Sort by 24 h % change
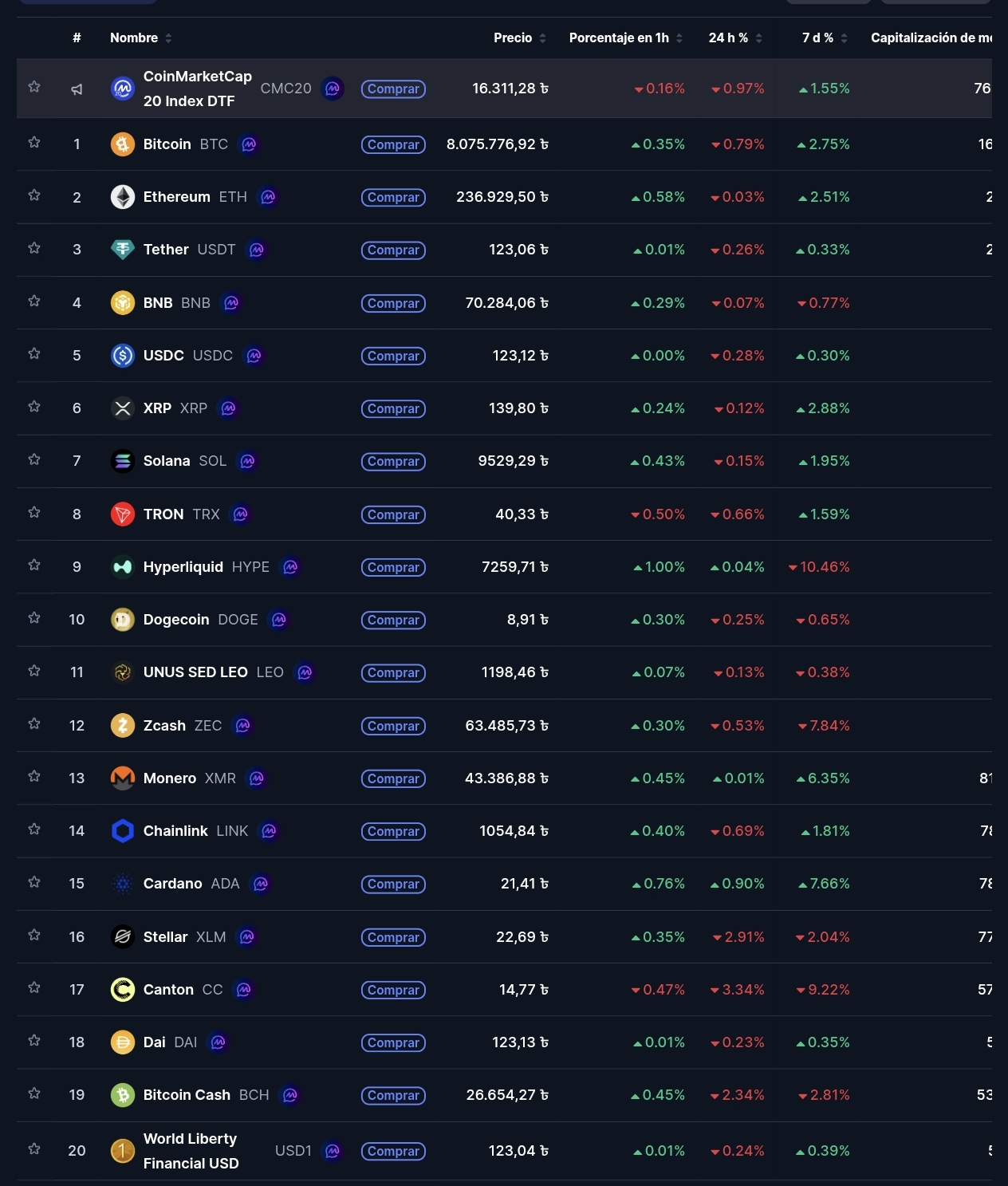Viewport: 1008px width, 1186px height. (735, 37)
